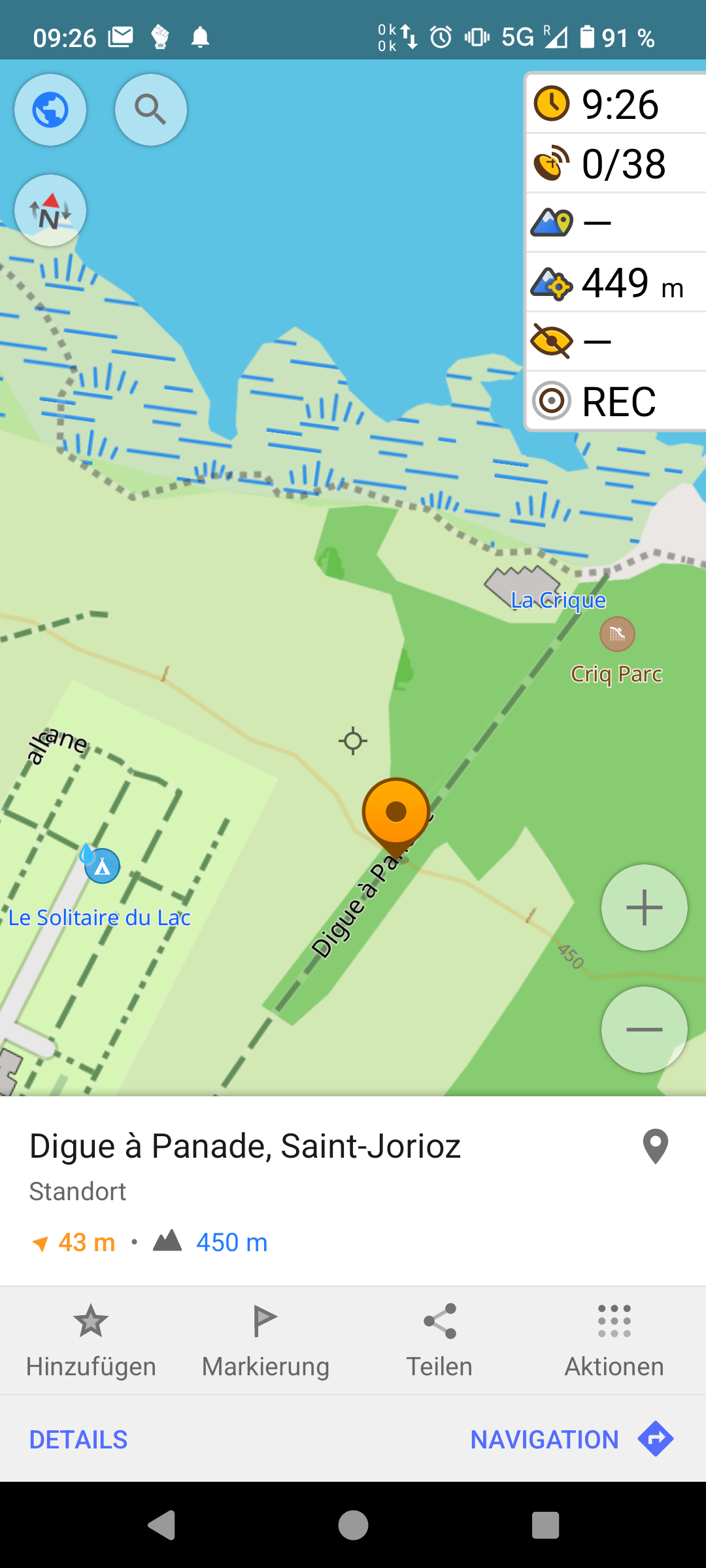This screenshot has height=1568, width=706.
Task: Tap the location pin icon beside address
Action: 656,1147
